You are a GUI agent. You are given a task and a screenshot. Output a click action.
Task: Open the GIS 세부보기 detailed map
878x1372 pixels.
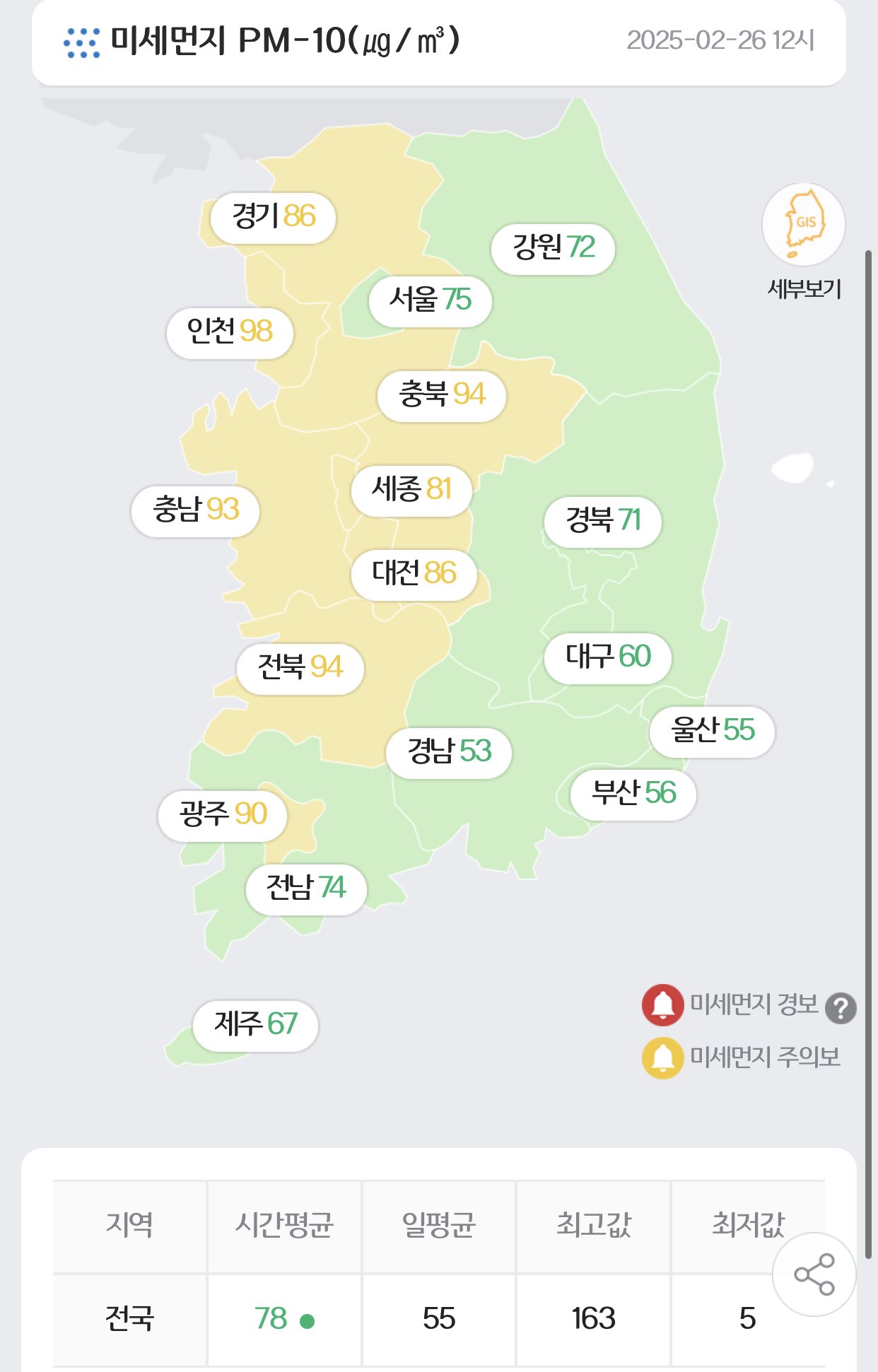[804, 225]
